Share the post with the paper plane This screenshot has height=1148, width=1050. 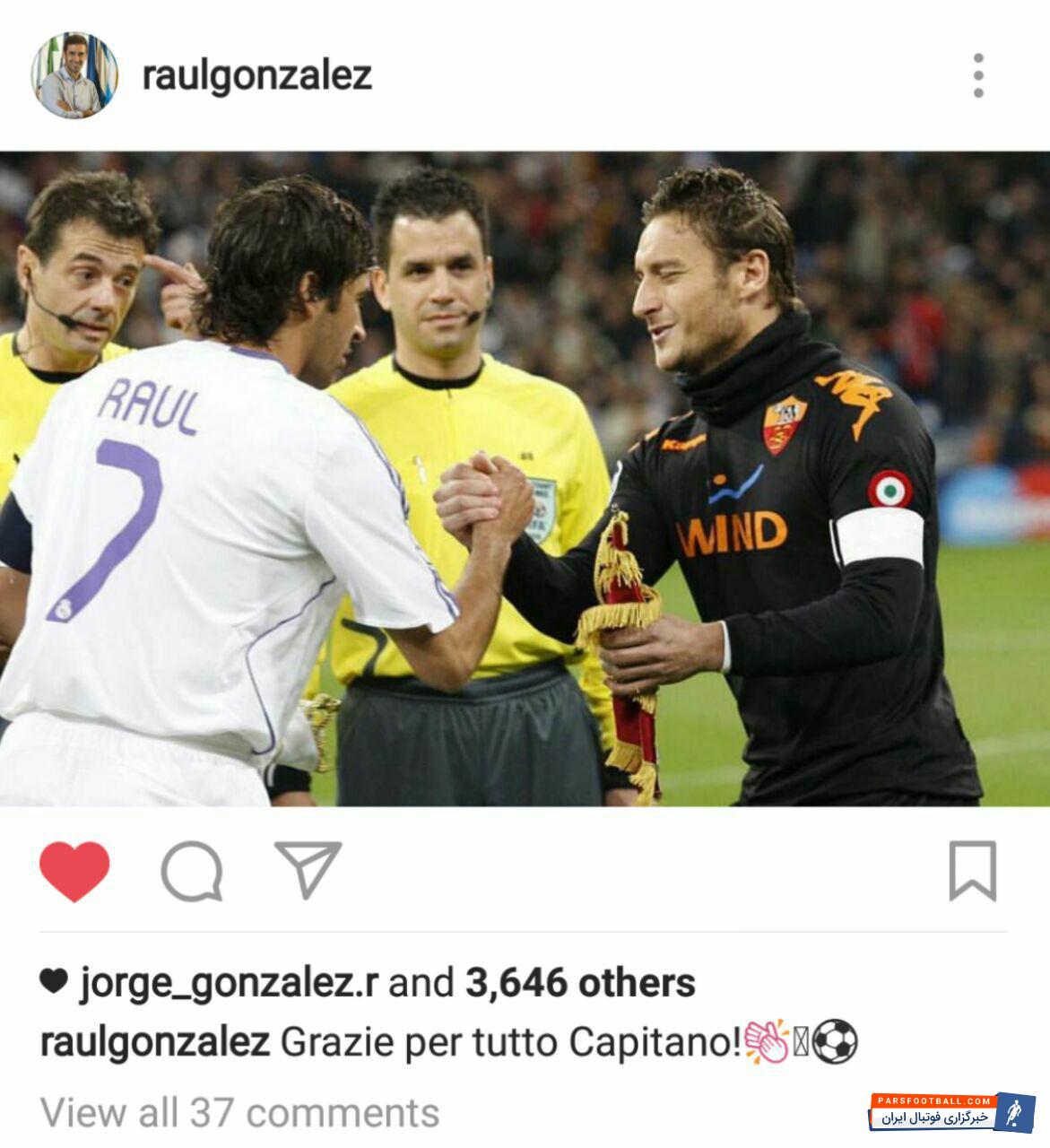tap(308, 870)
